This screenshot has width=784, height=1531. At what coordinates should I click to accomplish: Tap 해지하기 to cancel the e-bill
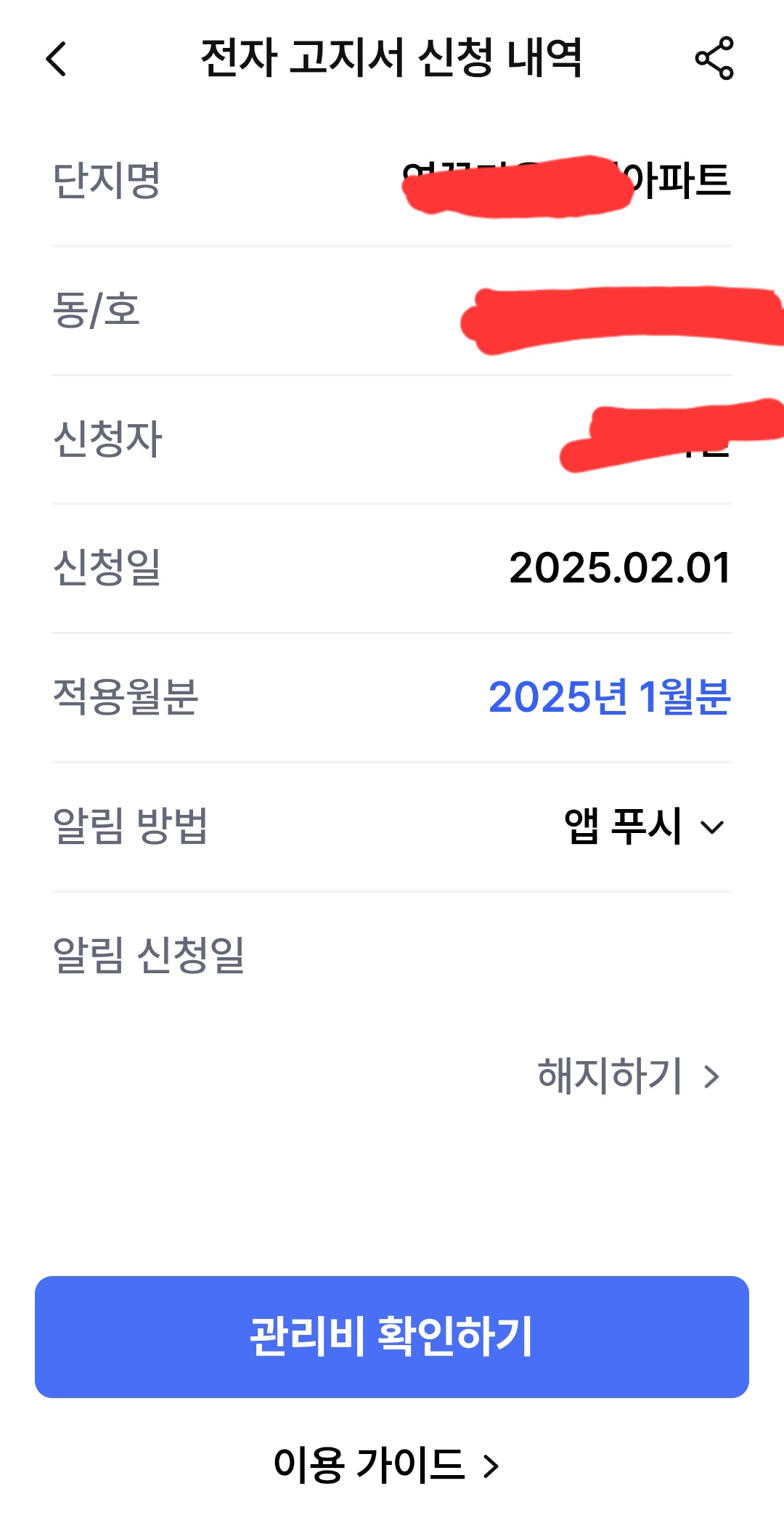628,1076
